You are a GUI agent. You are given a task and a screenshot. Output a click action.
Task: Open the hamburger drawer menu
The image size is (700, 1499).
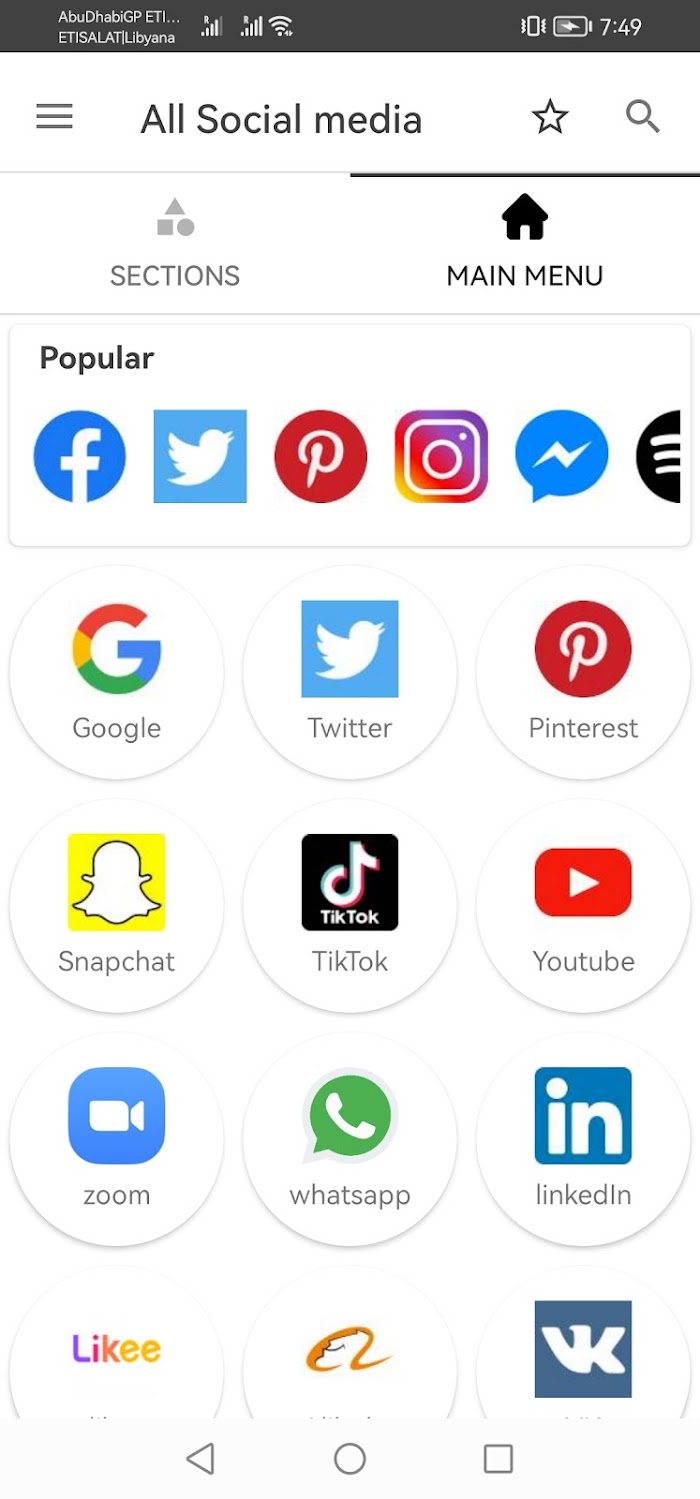coord(54,118)
